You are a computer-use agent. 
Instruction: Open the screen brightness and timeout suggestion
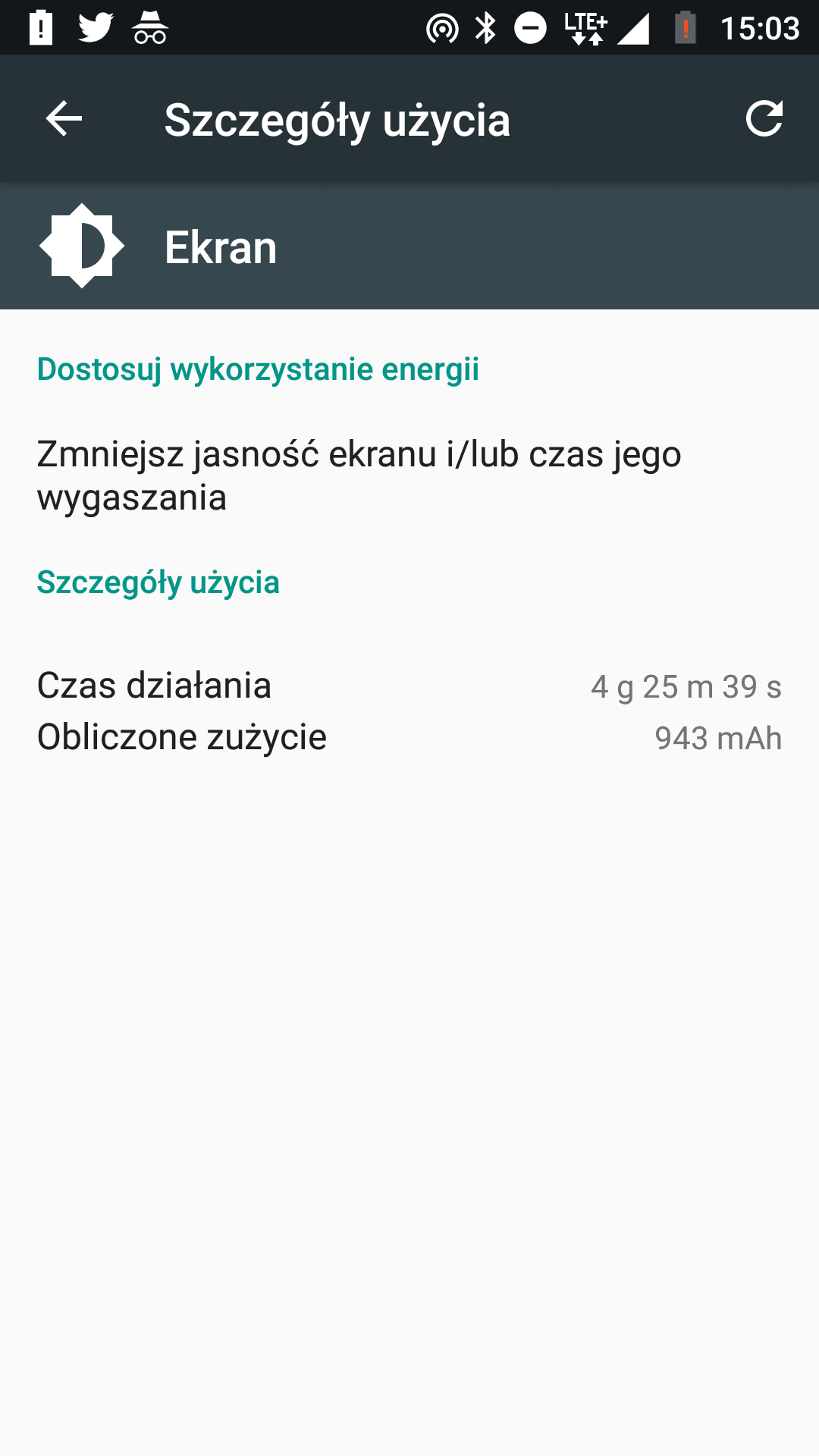pos(409,475)
